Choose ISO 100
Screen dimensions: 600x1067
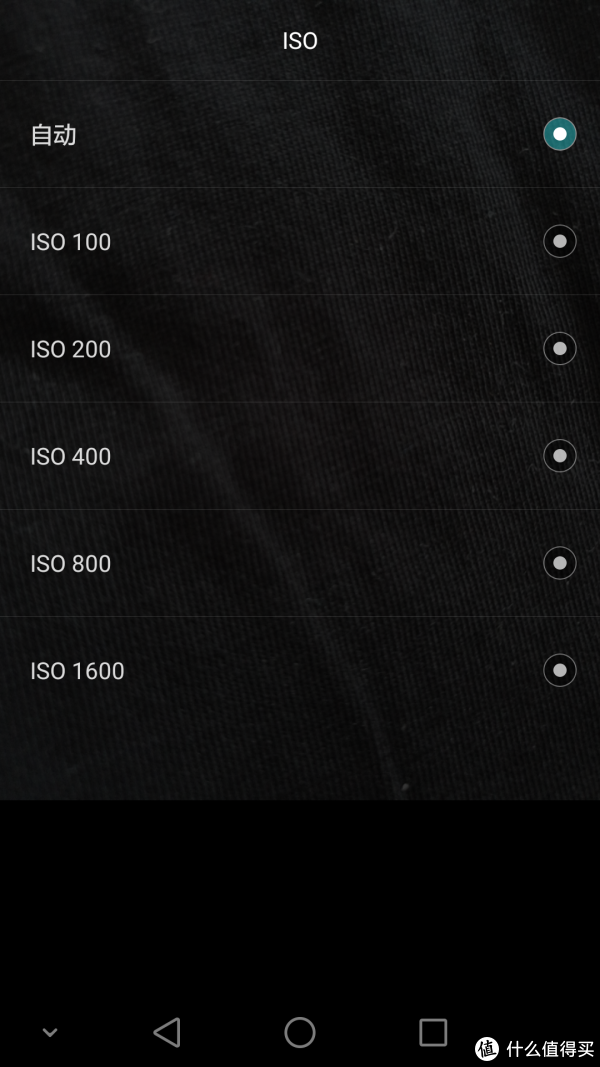pos(559,241)
